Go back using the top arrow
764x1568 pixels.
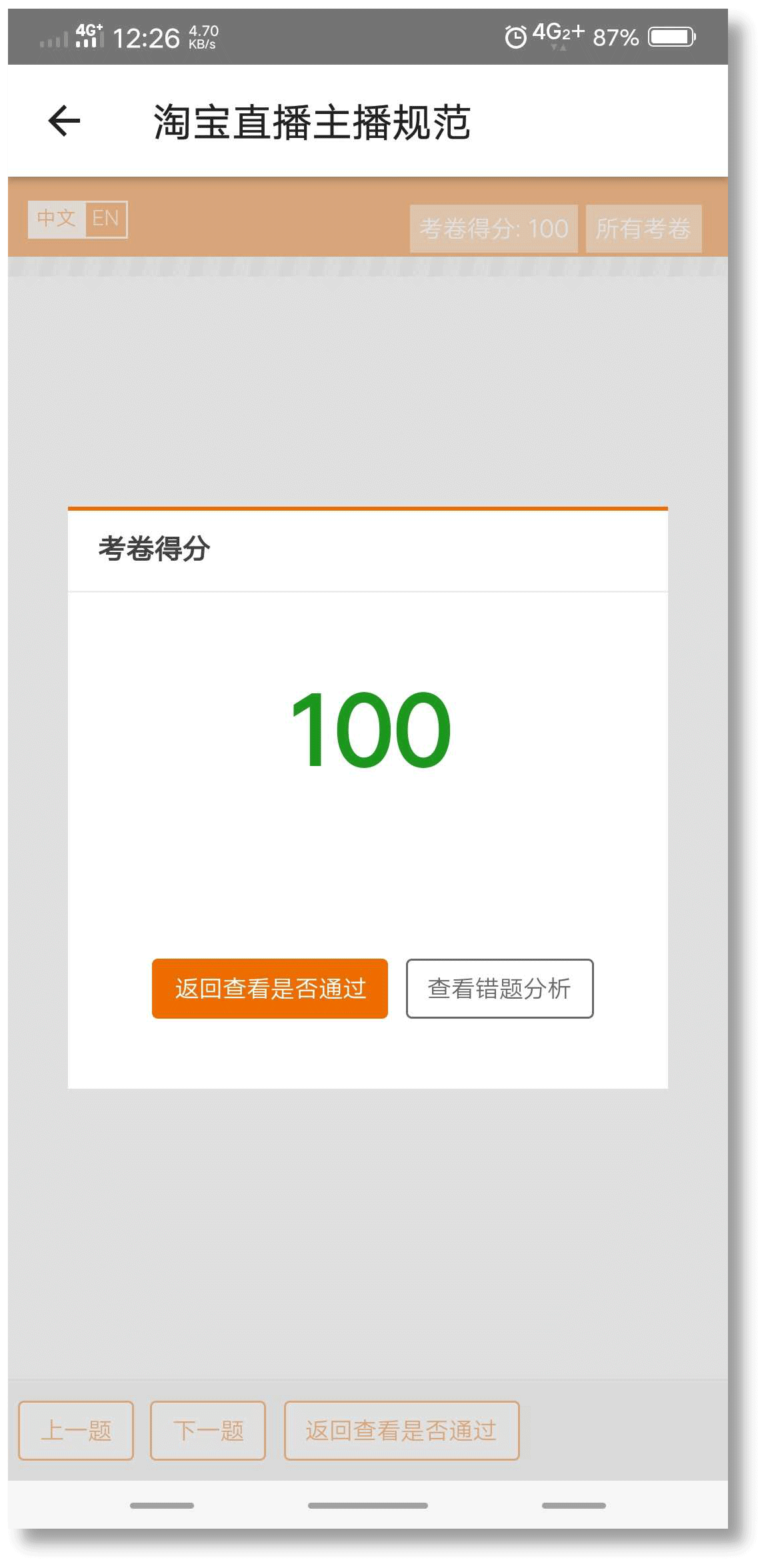click(x=65, y=121)
